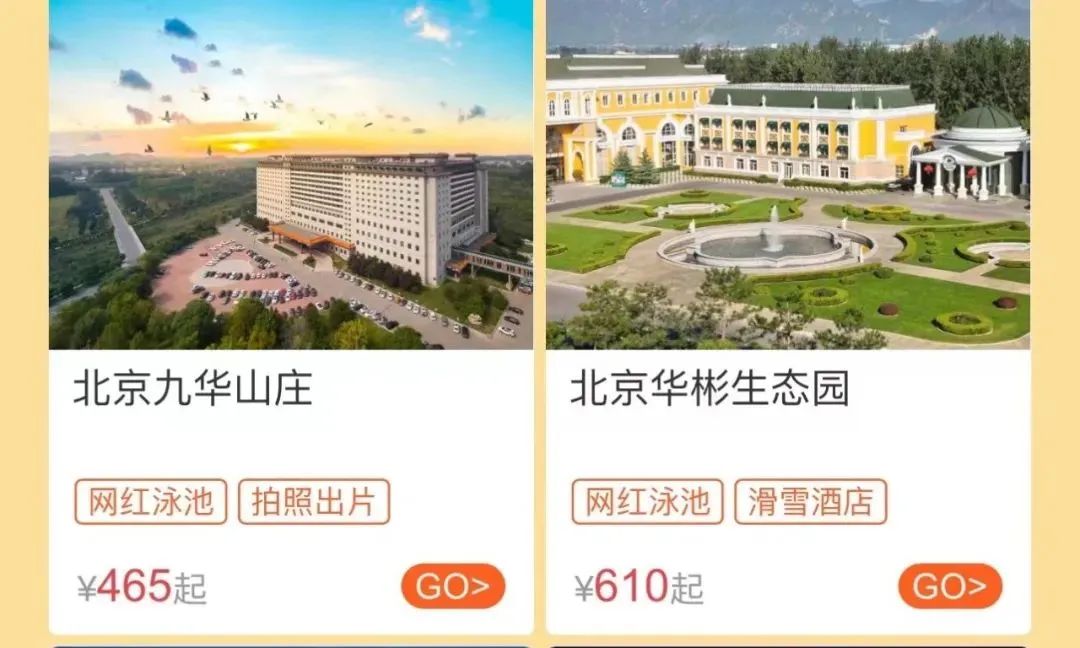Tap GO> for 北京华彬生态园
This screenshot has width=1080, height=648.
click(x=949, y=587)
